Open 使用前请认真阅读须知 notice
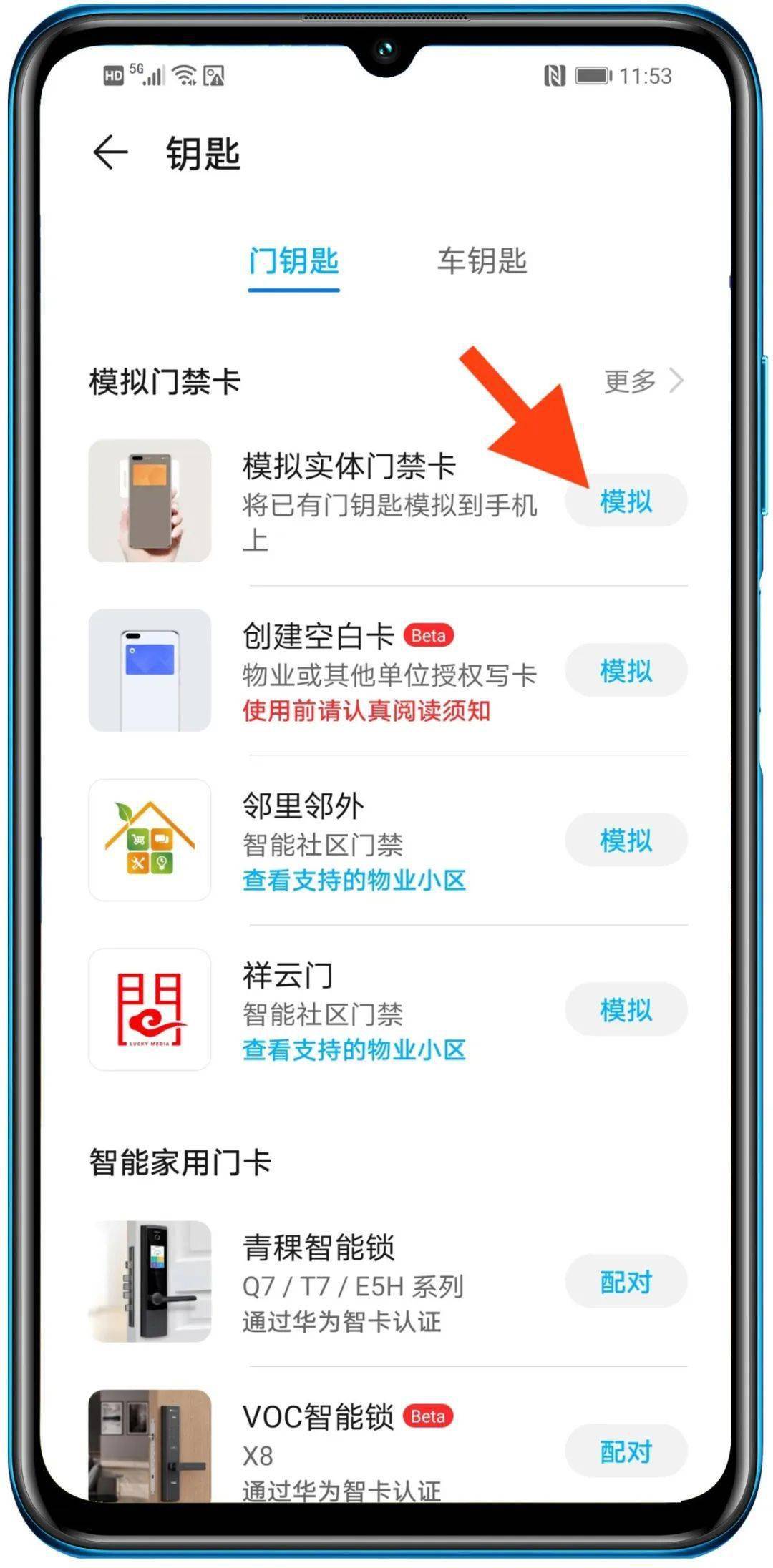 tap(366, 711)
